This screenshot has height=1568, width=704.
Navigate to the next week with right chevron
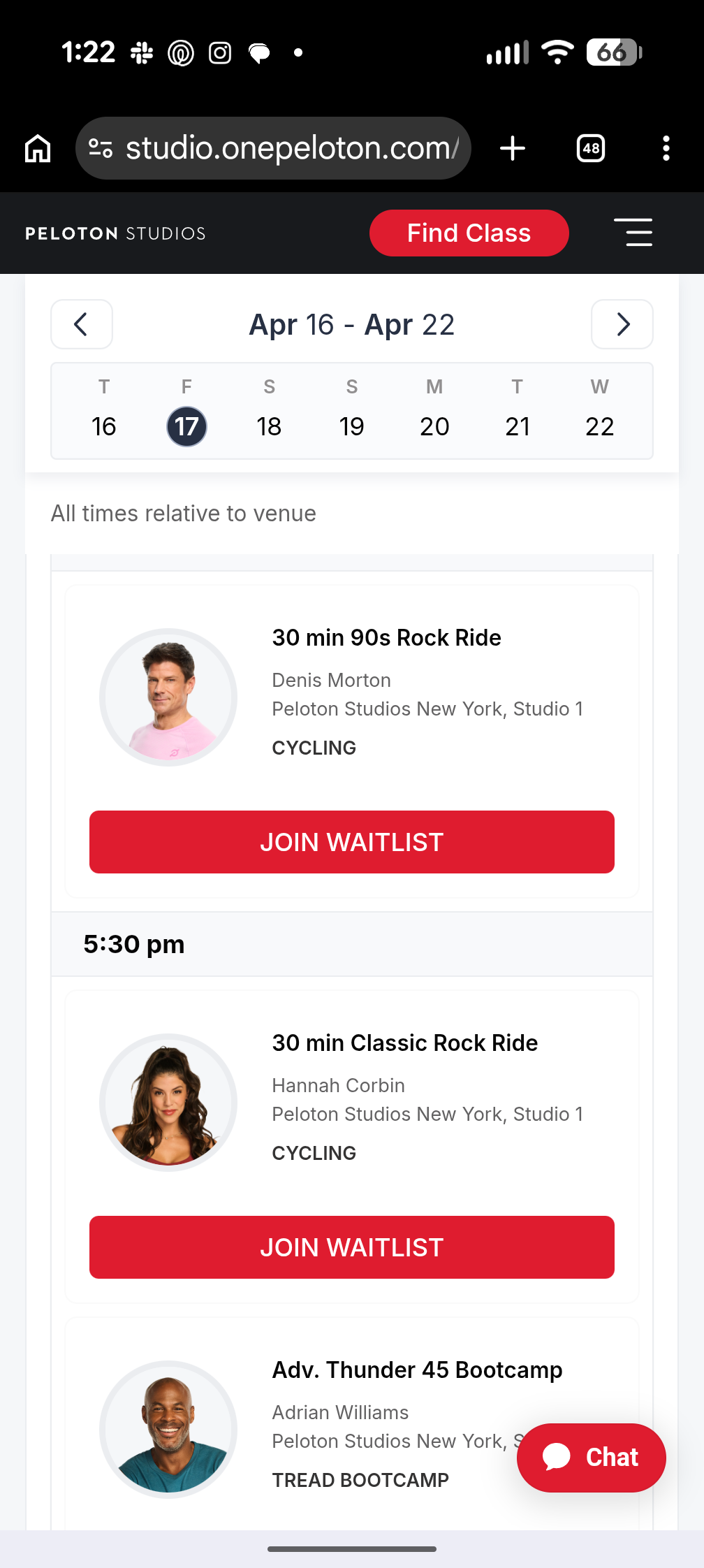pyautogui.click(x=622, y=324)
